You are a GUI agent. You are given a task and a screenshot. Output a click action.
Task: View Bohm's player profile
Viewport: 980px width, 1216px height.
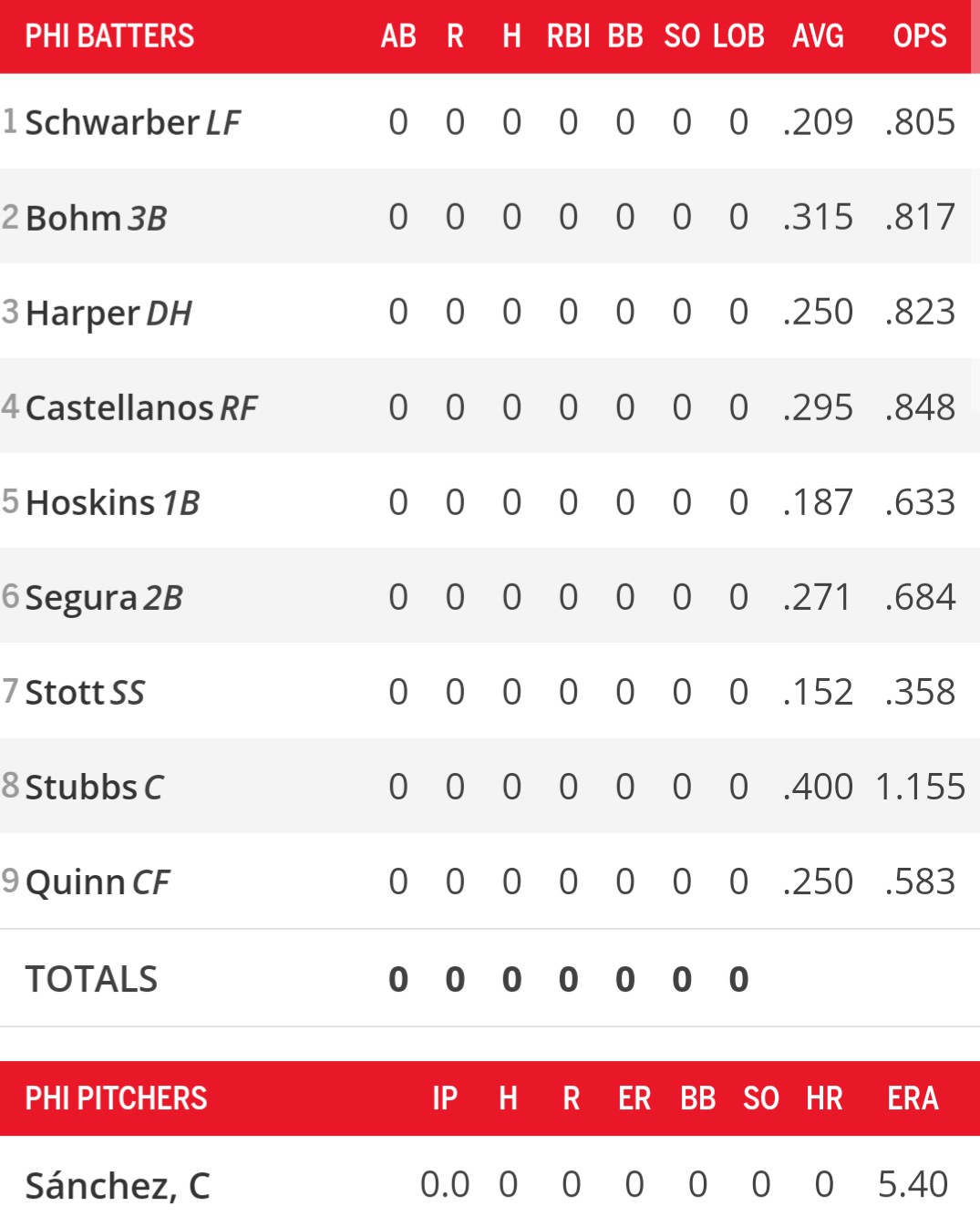click(x=73, y=218)
